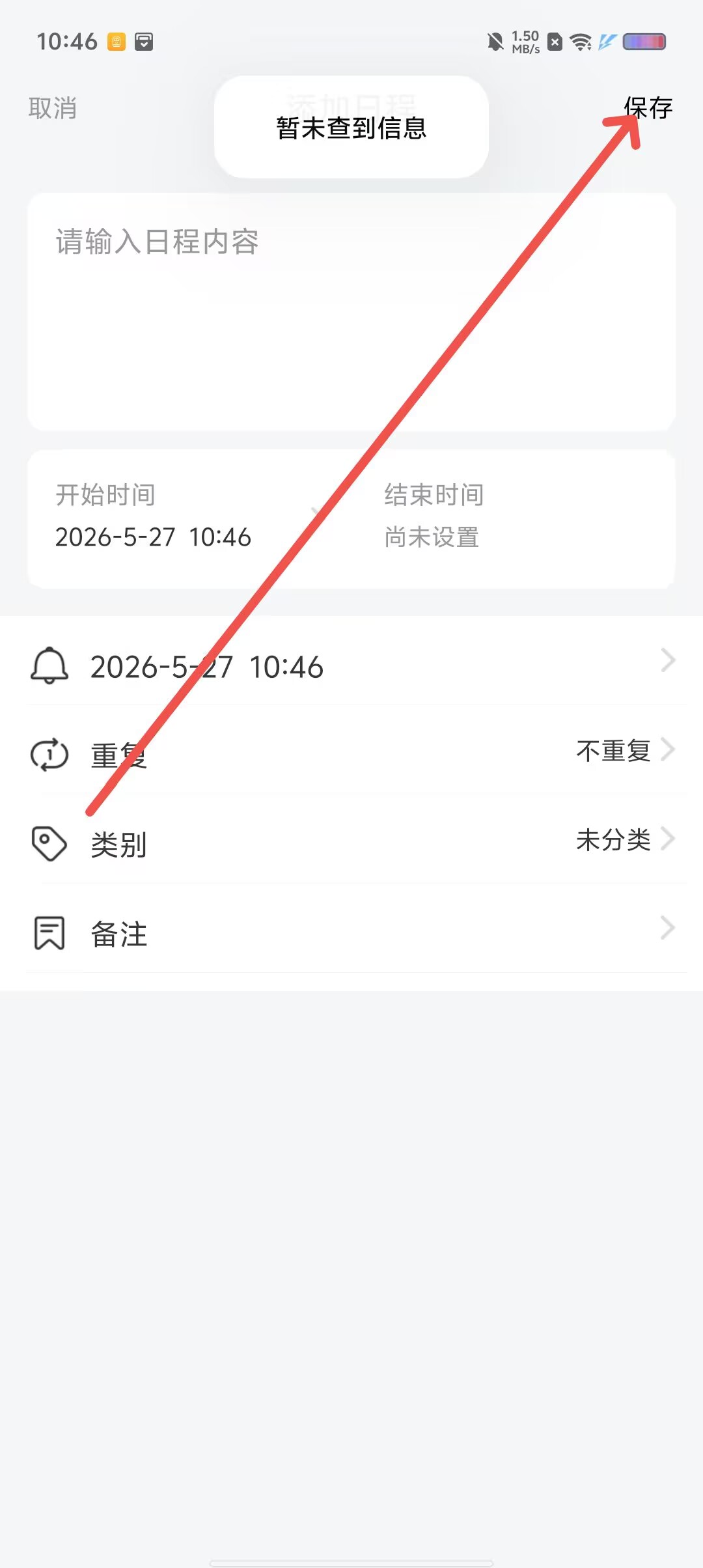Open the reminder time row with bell

(351, 666)
